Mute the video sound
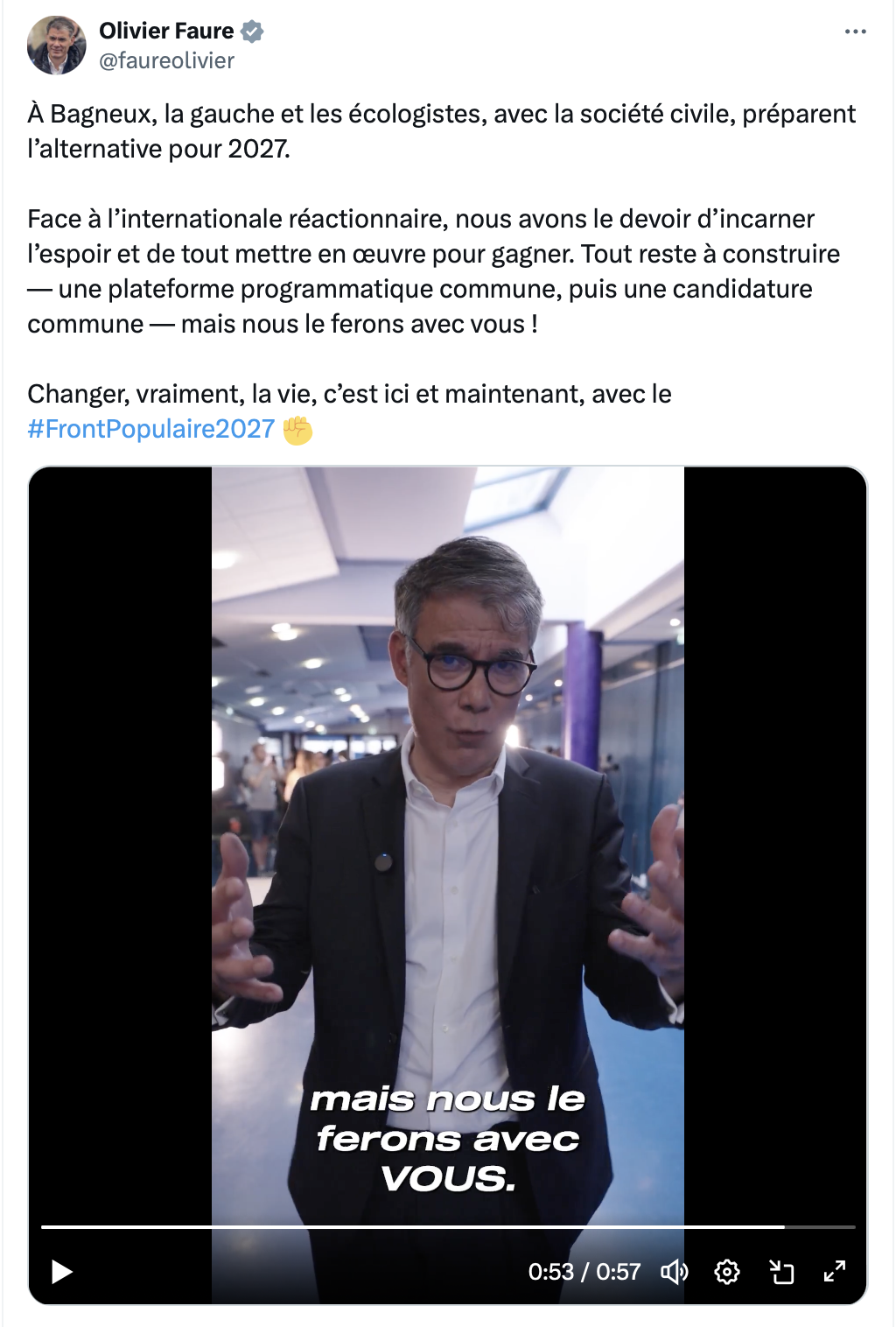The height and width of the screenshot is (1327, 896). click(x=674, y=1271)
